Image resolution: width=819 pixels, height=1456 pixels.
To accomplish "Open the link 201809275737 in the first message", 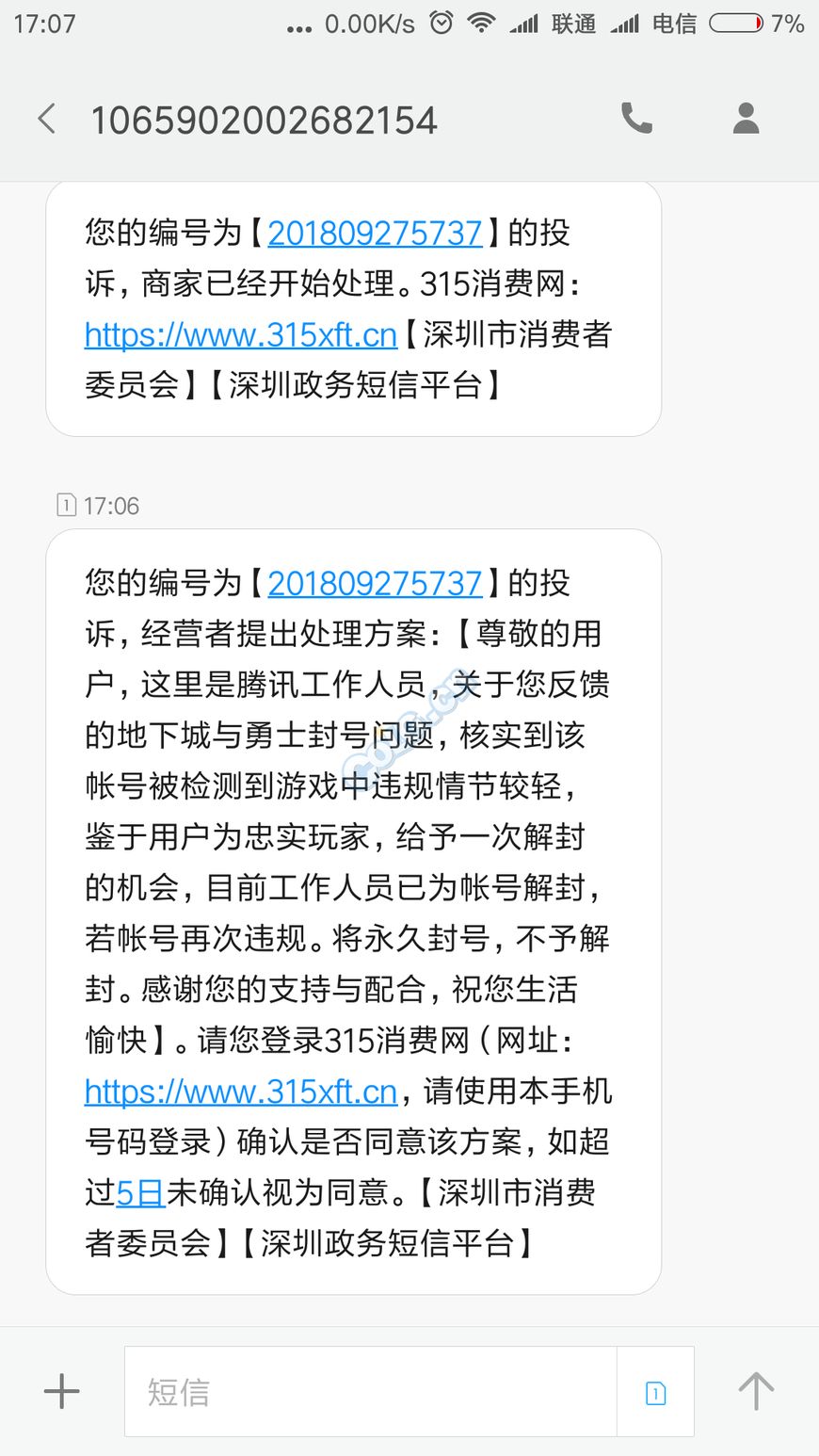I will (373, 233).
